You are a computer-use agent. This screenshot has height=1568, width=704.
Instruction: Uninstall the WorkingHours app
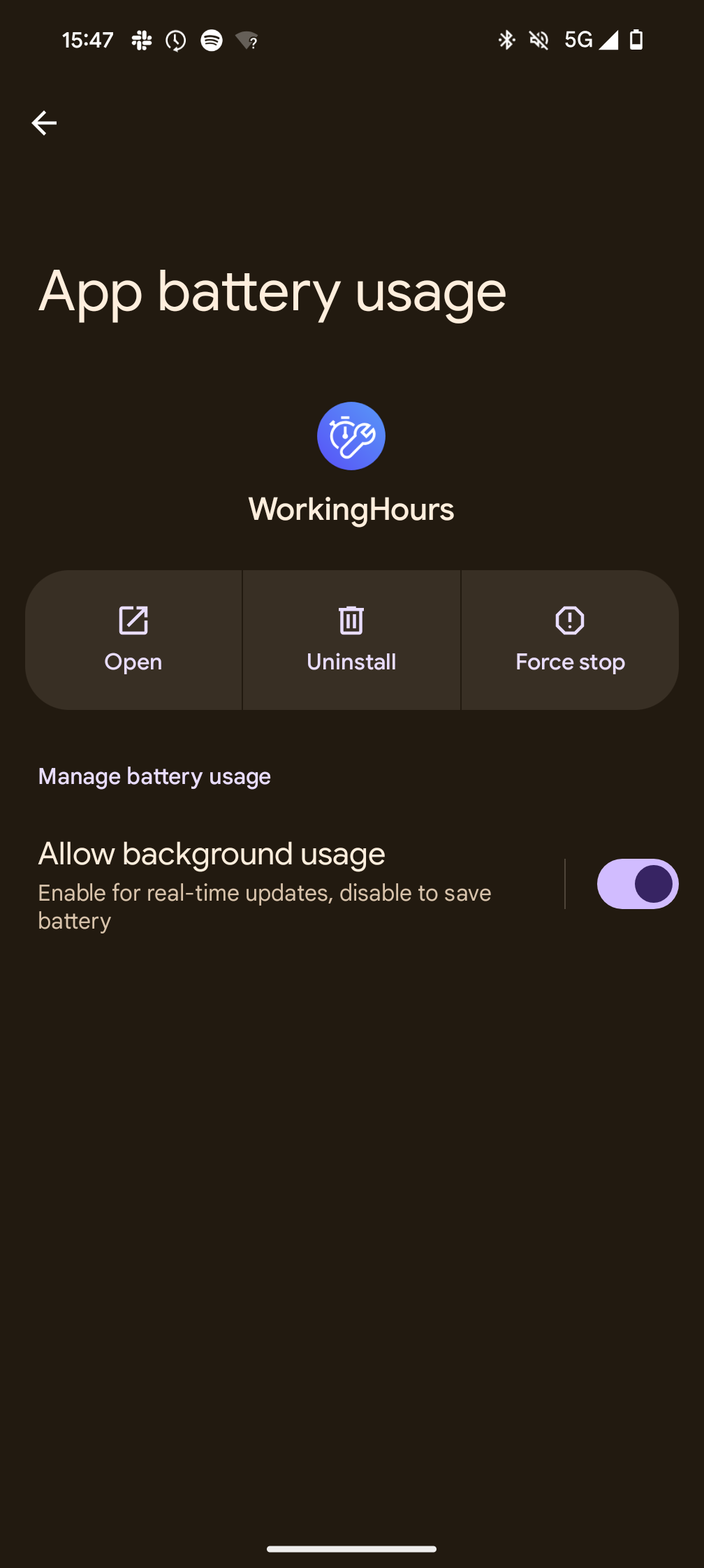pyautogui.click(x=351, y=640)
